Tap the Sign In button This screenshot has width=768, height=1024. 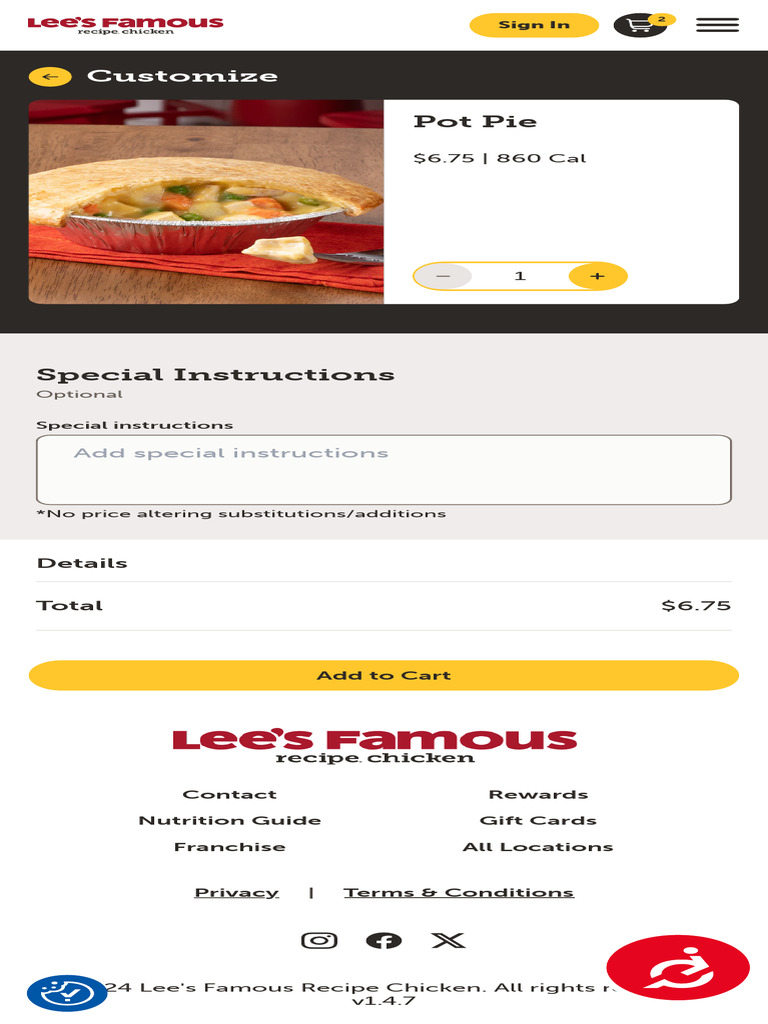click(534, 25)
